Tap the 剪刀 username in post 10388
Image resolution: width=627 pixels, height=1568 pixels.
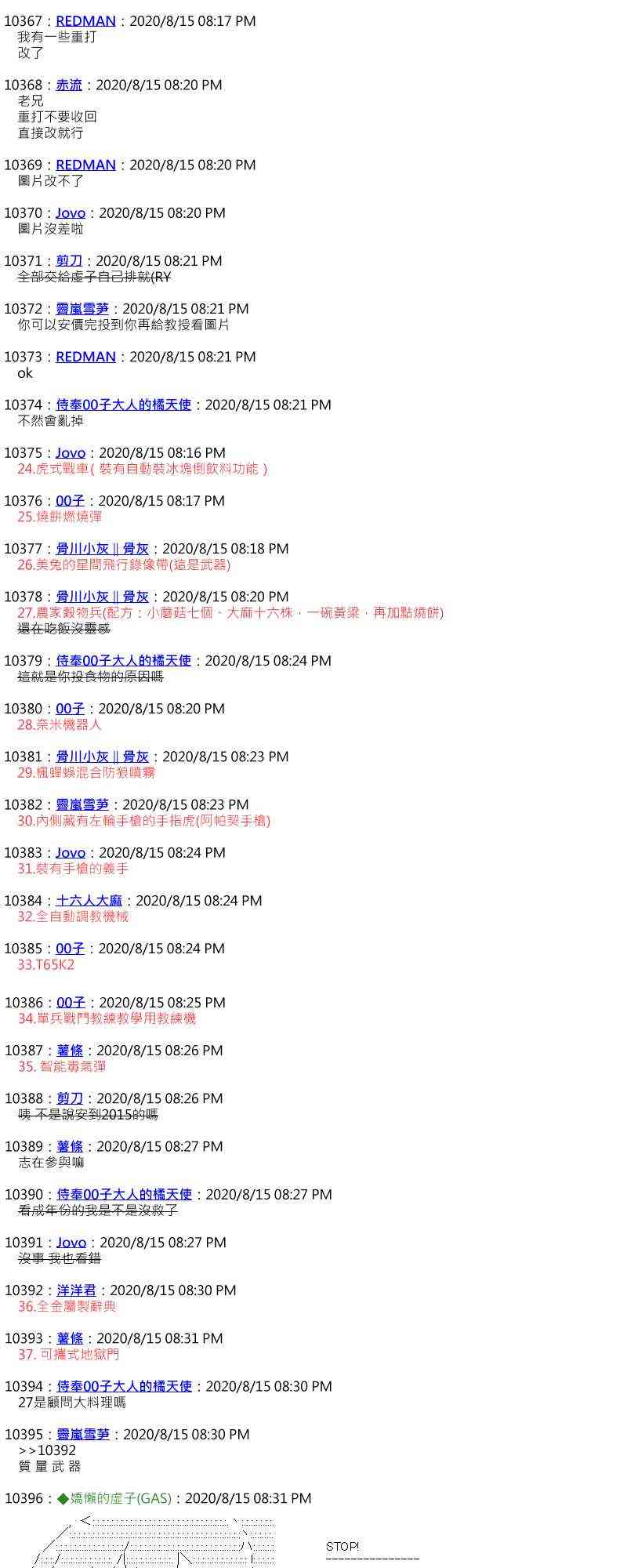click(x=70, y=1098)
